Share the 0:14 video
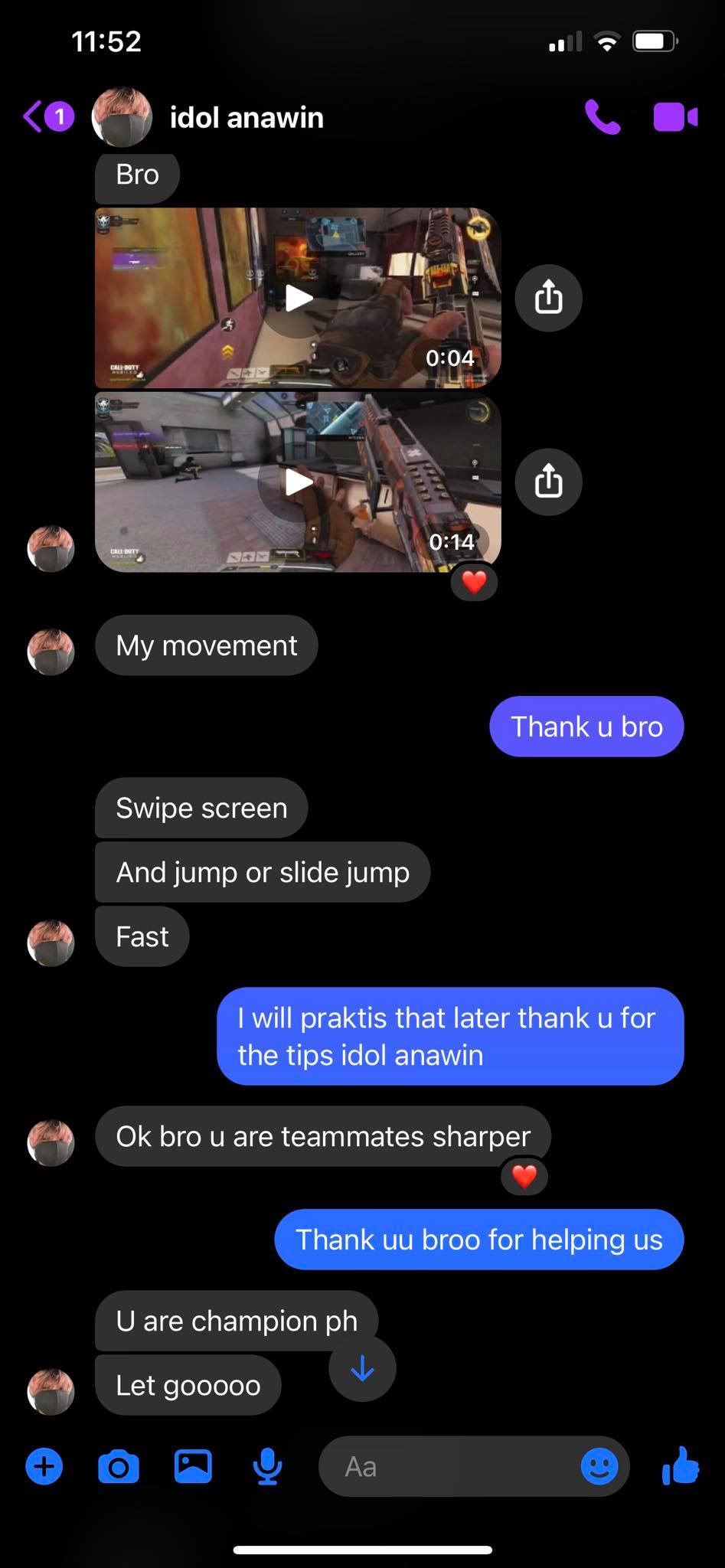 point(548,482)
